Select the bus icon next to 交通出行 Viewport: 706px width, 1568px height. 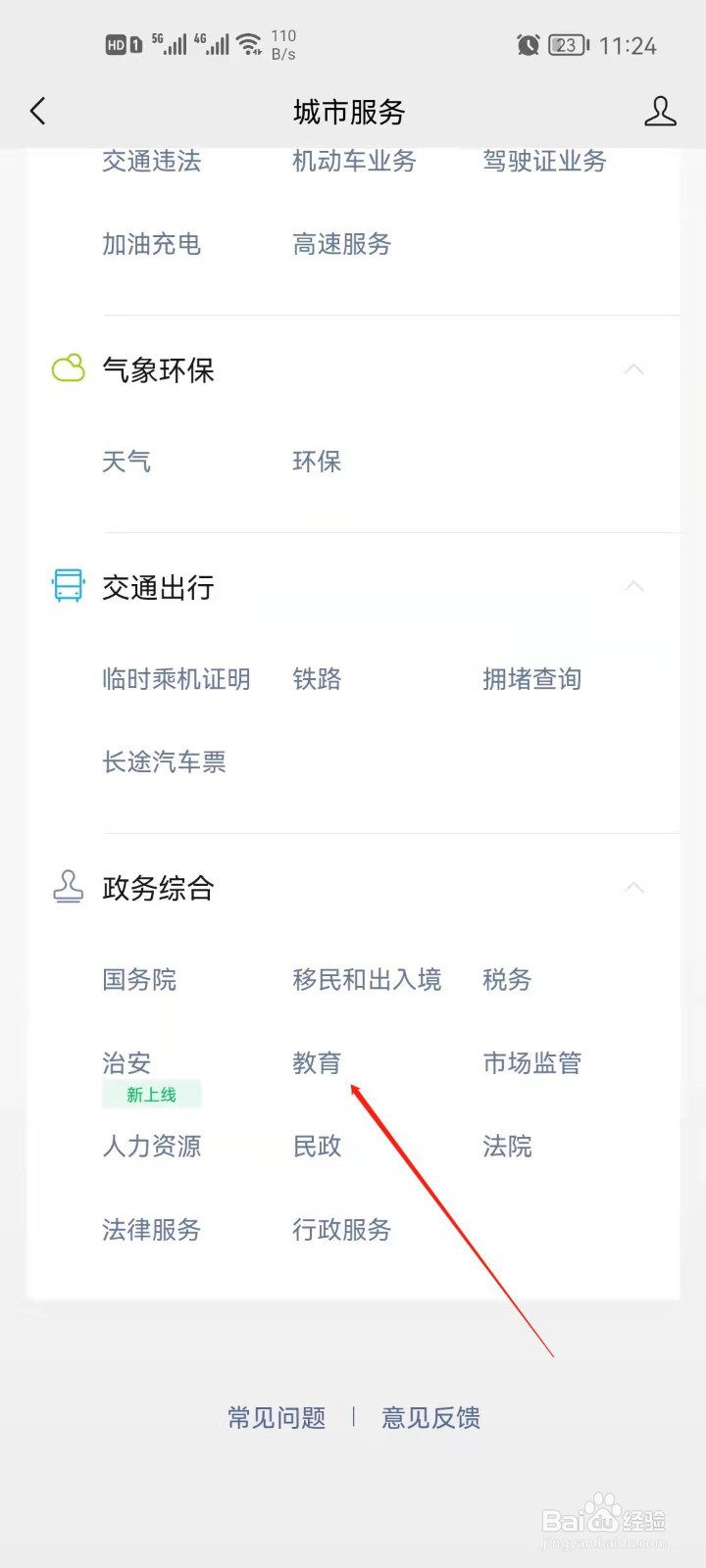click(x=67, y=587)
